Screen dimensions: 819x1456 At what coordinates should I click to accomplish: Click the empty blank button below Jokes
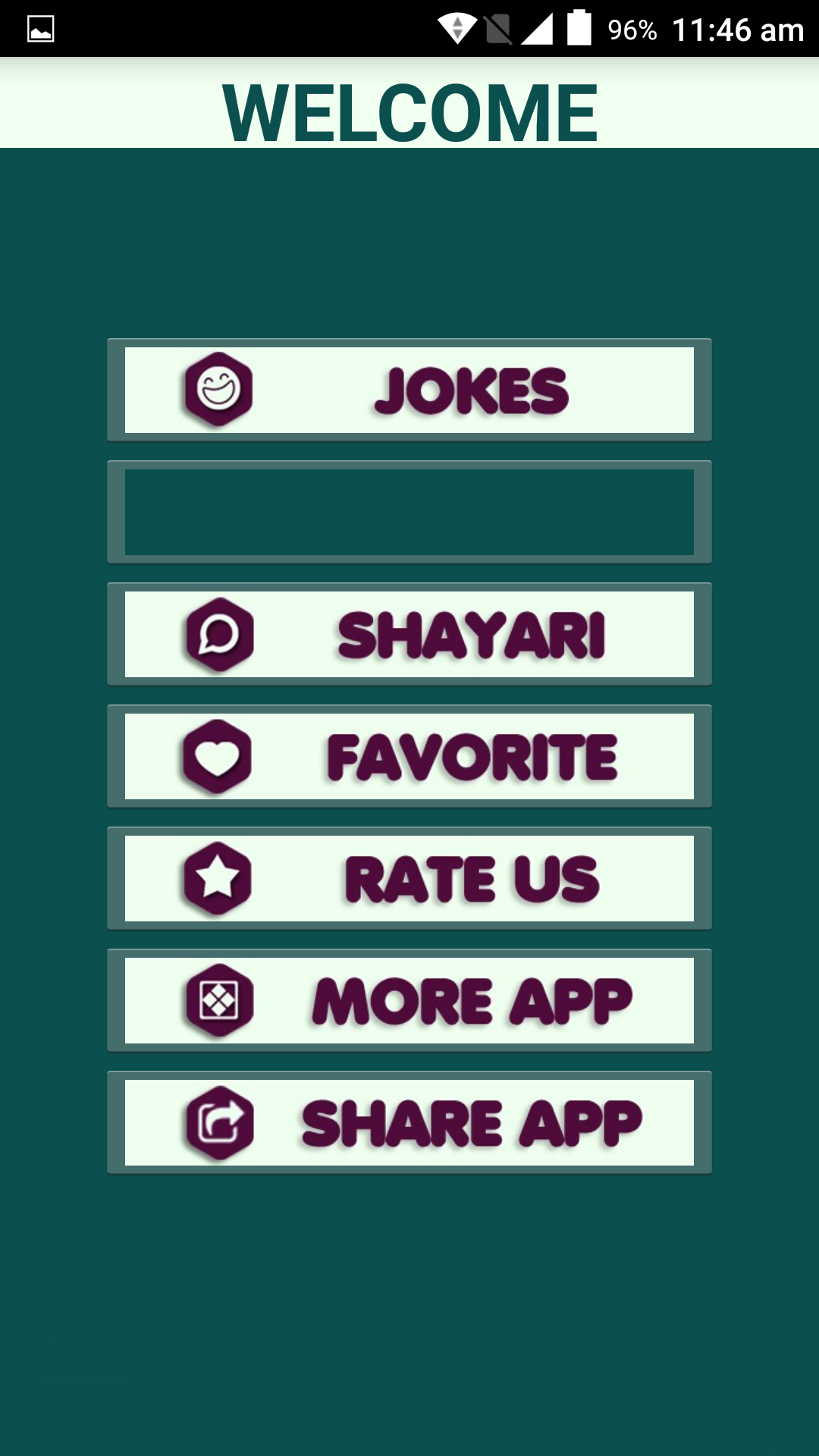409,511
